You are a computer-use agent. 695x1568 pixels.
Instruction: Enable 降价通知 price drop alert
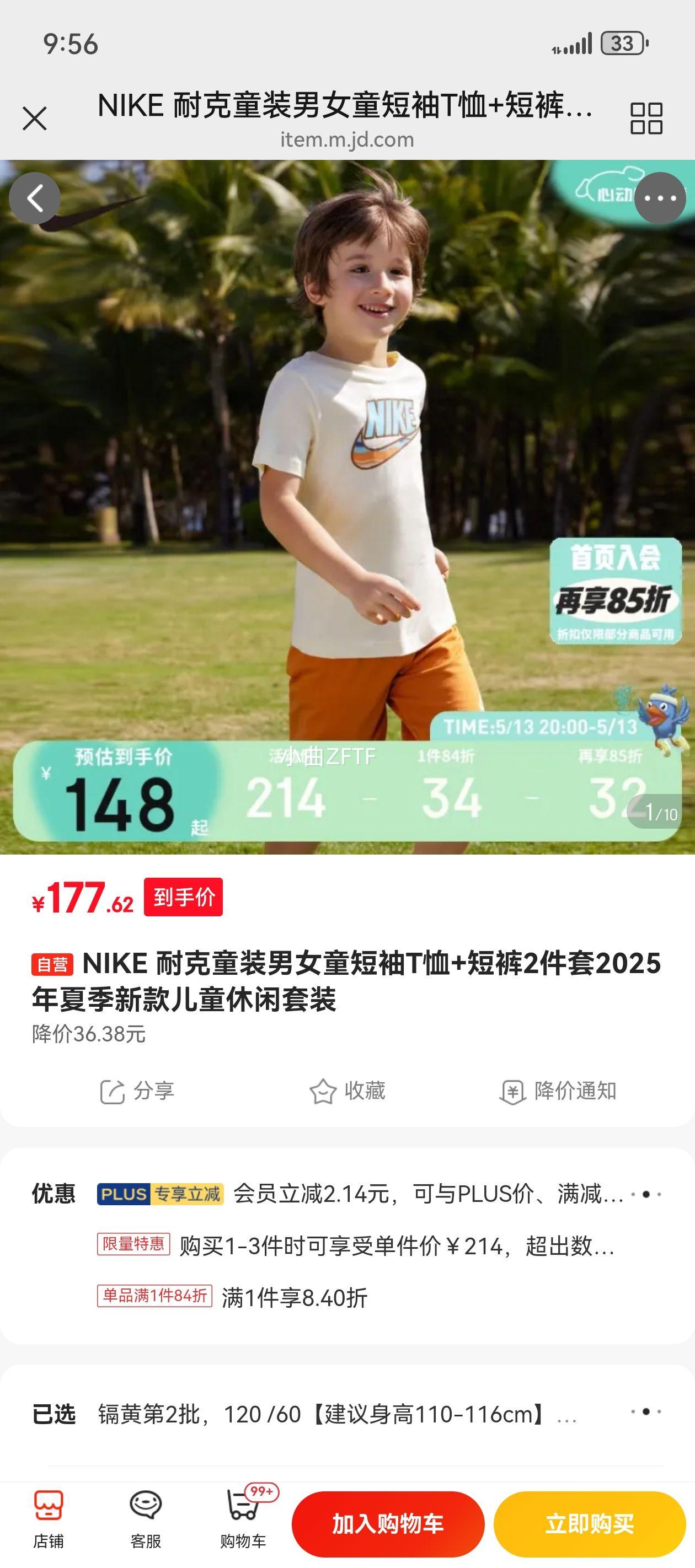[x=557, y=1092]
